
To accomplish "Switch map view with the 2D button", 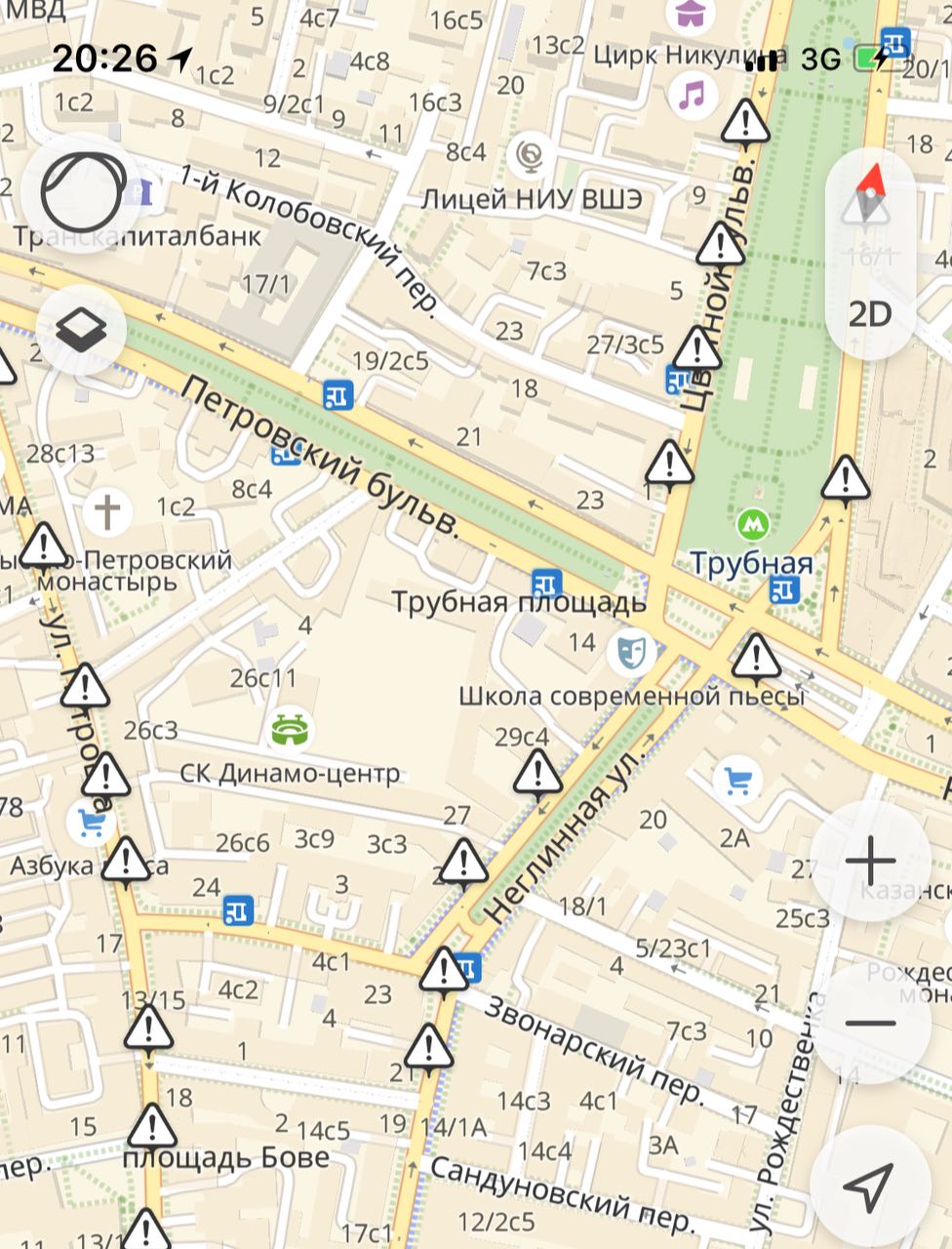I will tap(870, 314).
